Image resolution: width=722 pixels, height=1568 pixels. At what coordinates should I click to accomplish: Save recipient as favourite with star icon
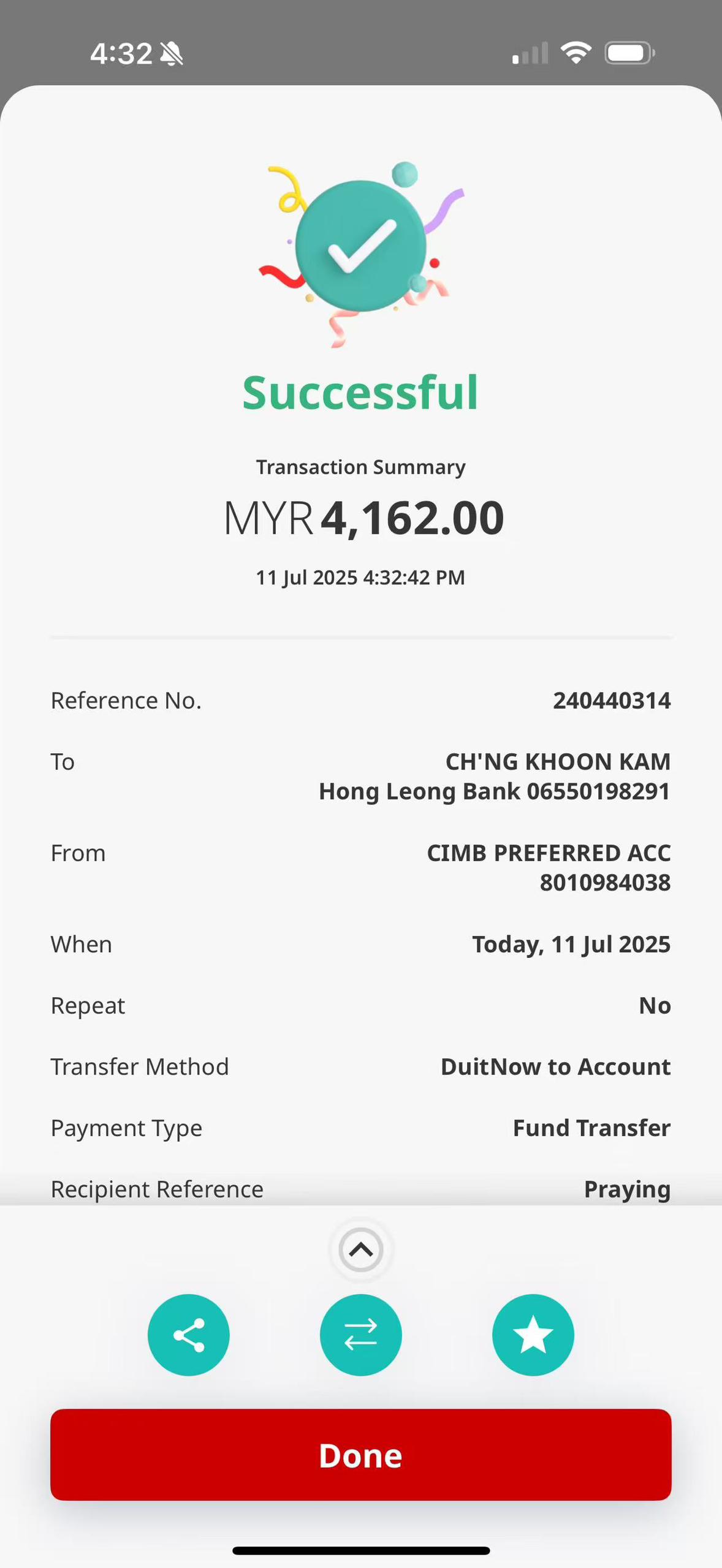coord(533,1335)
